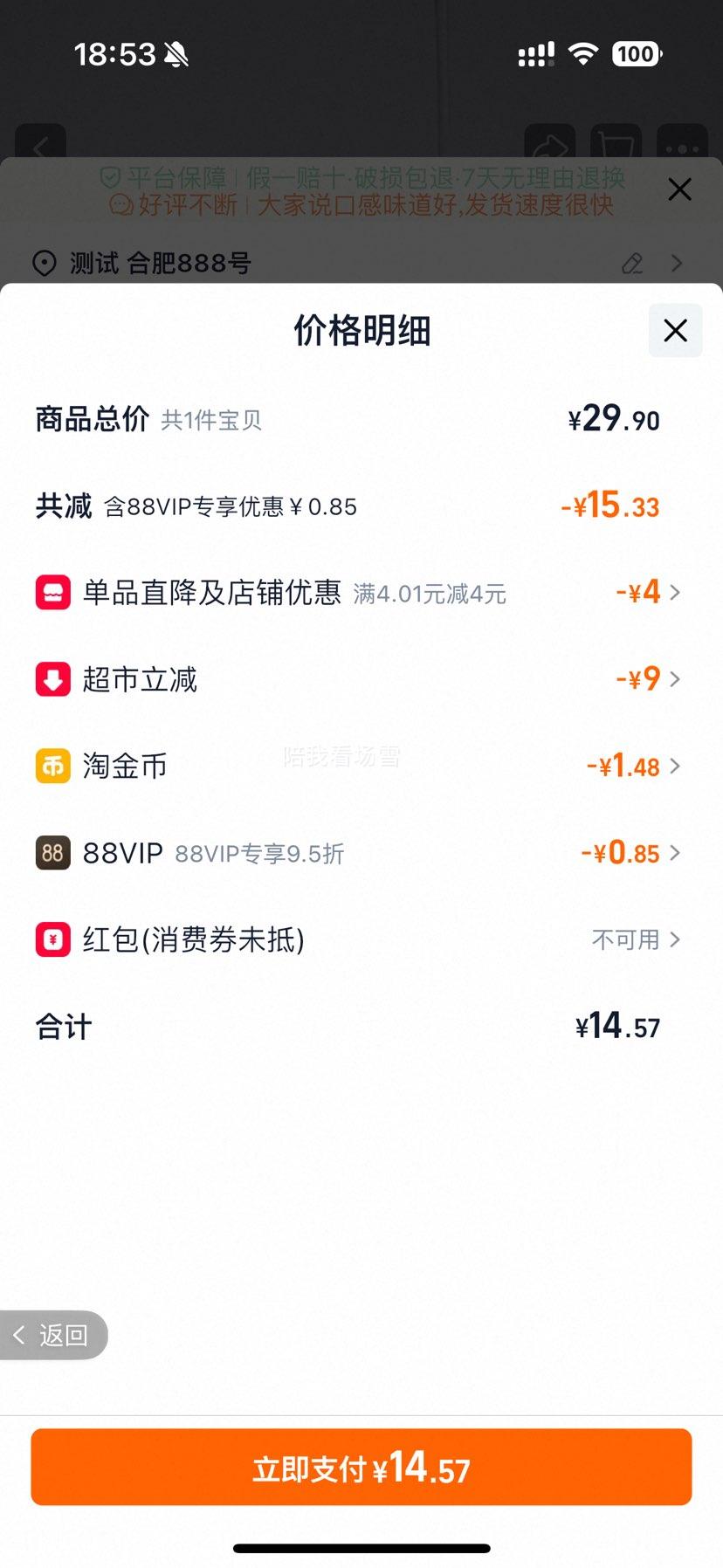Expand the 88VIP 9.5折 discount row
Image resolution: width=723 pixels, height=1568 pixels.
coord(673,853)
